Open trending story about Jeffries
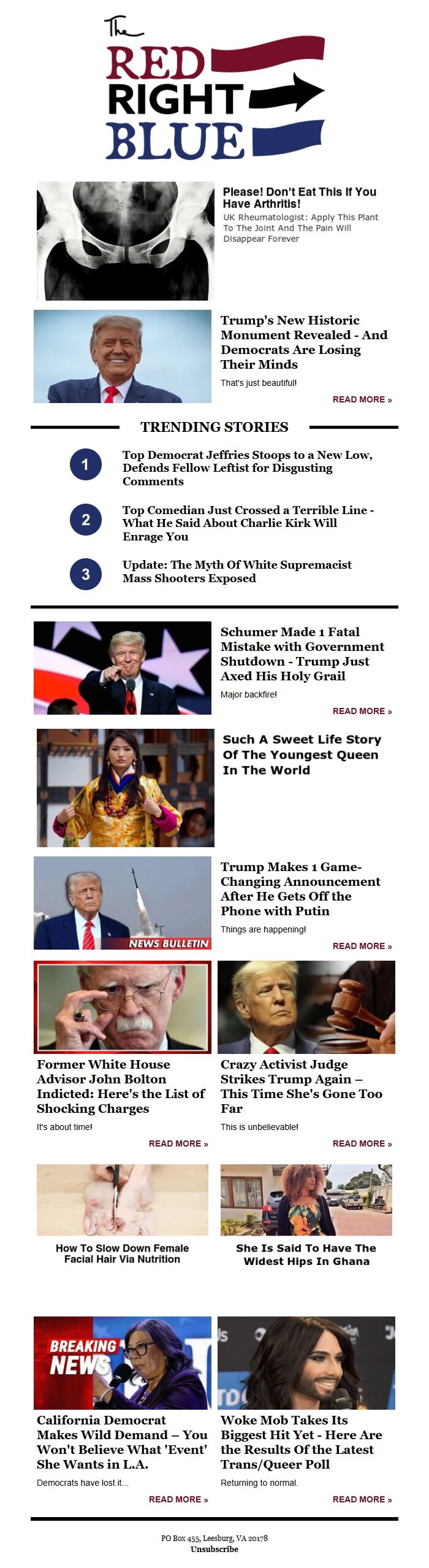The height and width of the screenshot is (1568, 429). pyautogui.click(x=247, y=467)
